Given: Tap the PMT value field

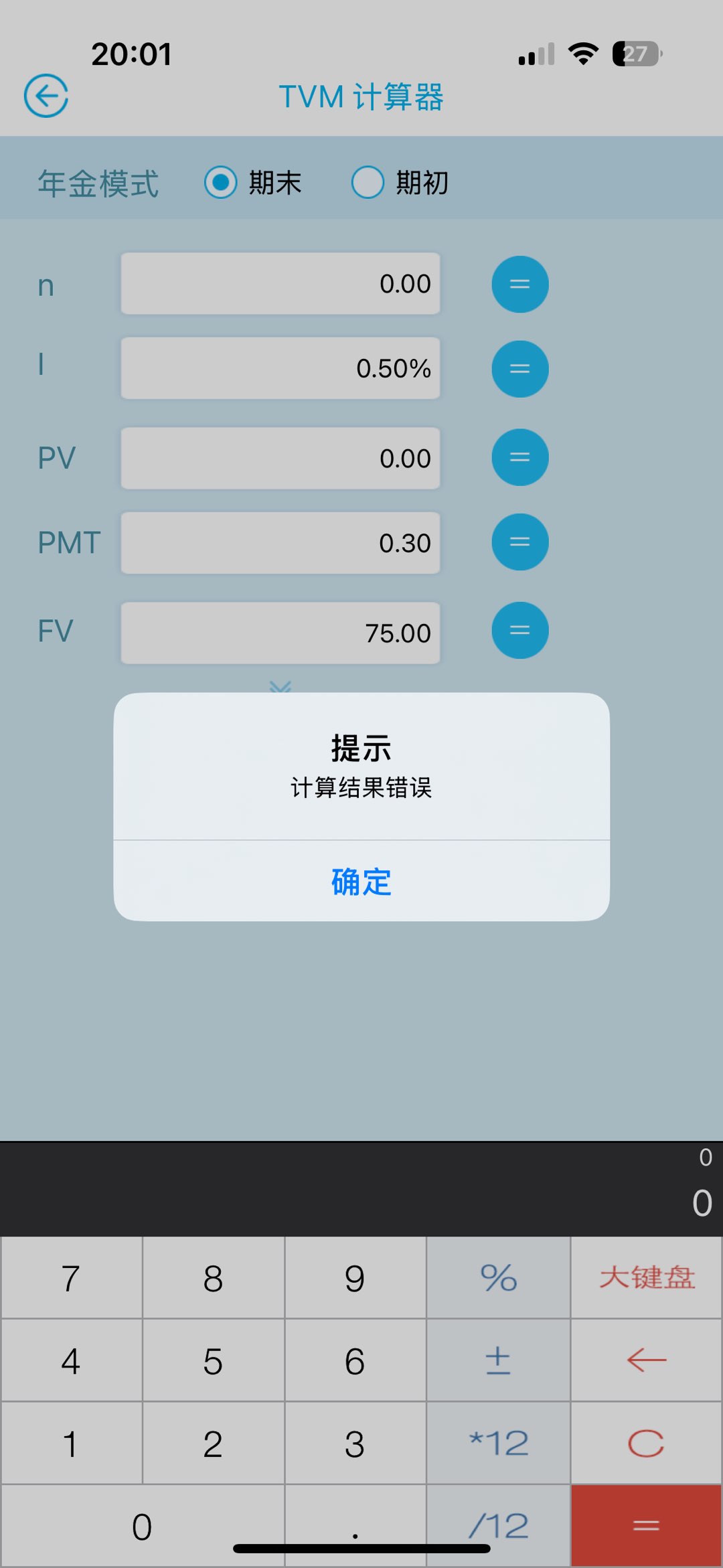Looking at the screenshot, I should click(x=280, y=542).
